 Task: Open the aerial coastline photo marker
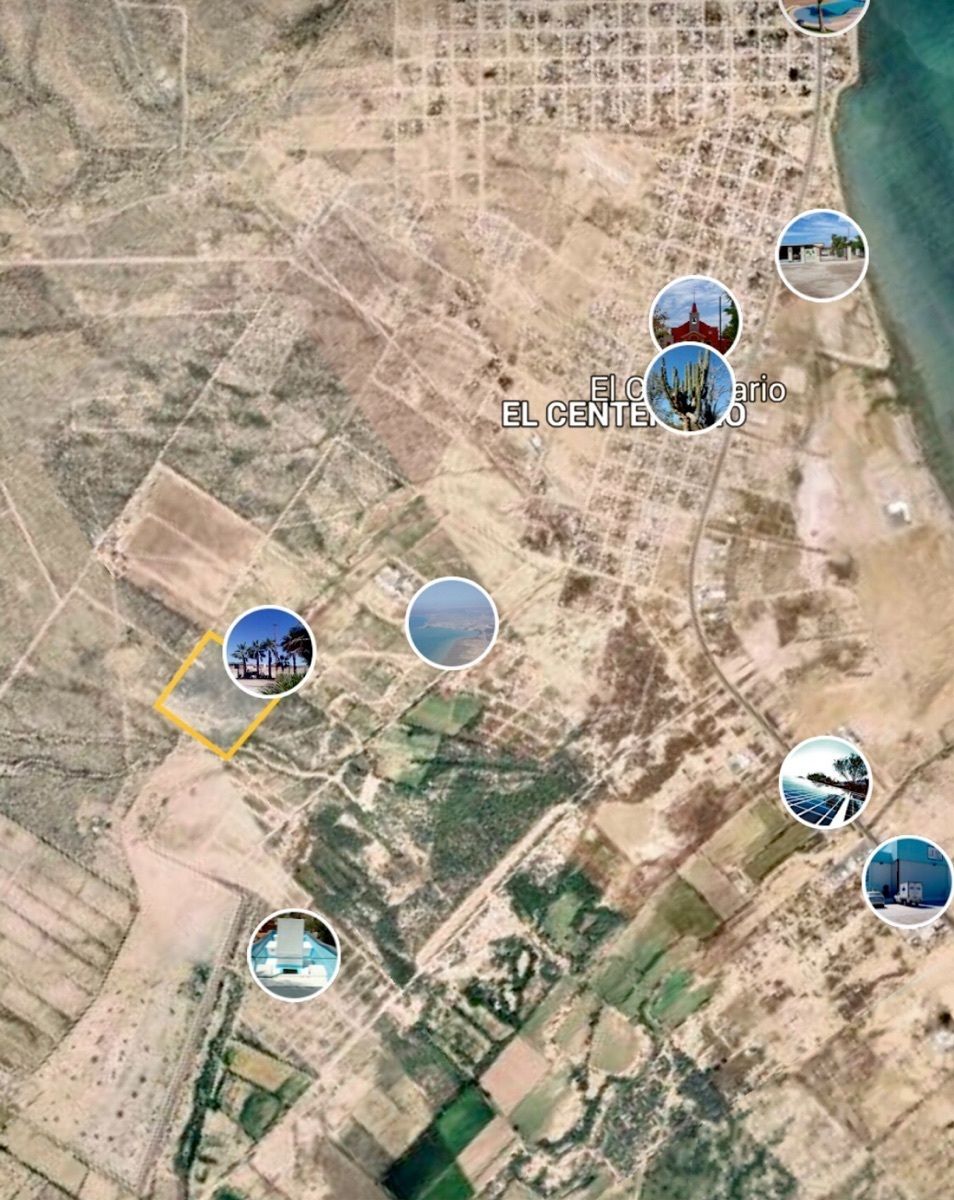452,623
